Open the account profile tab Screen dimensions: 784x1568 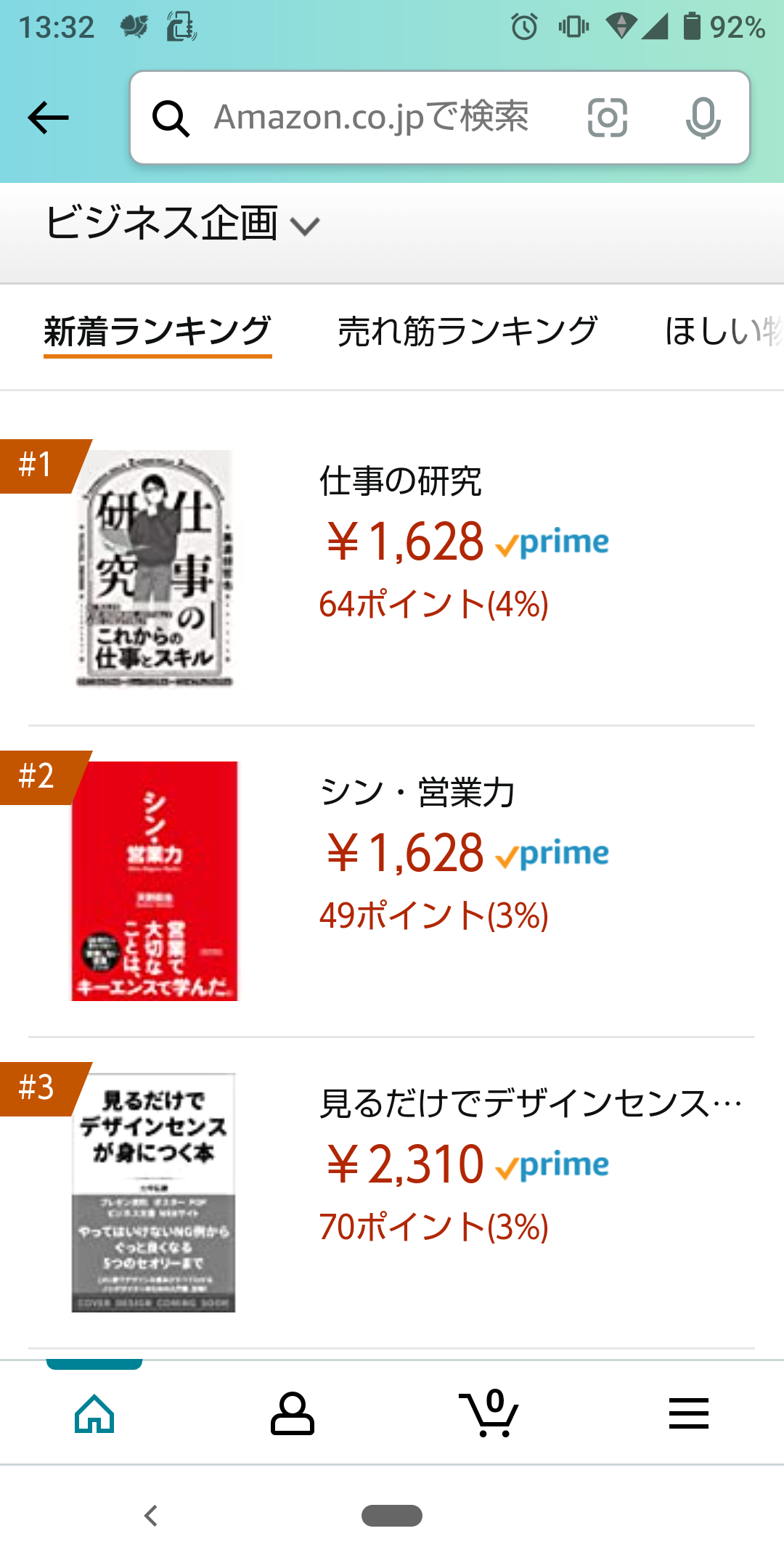(293, 1413)
